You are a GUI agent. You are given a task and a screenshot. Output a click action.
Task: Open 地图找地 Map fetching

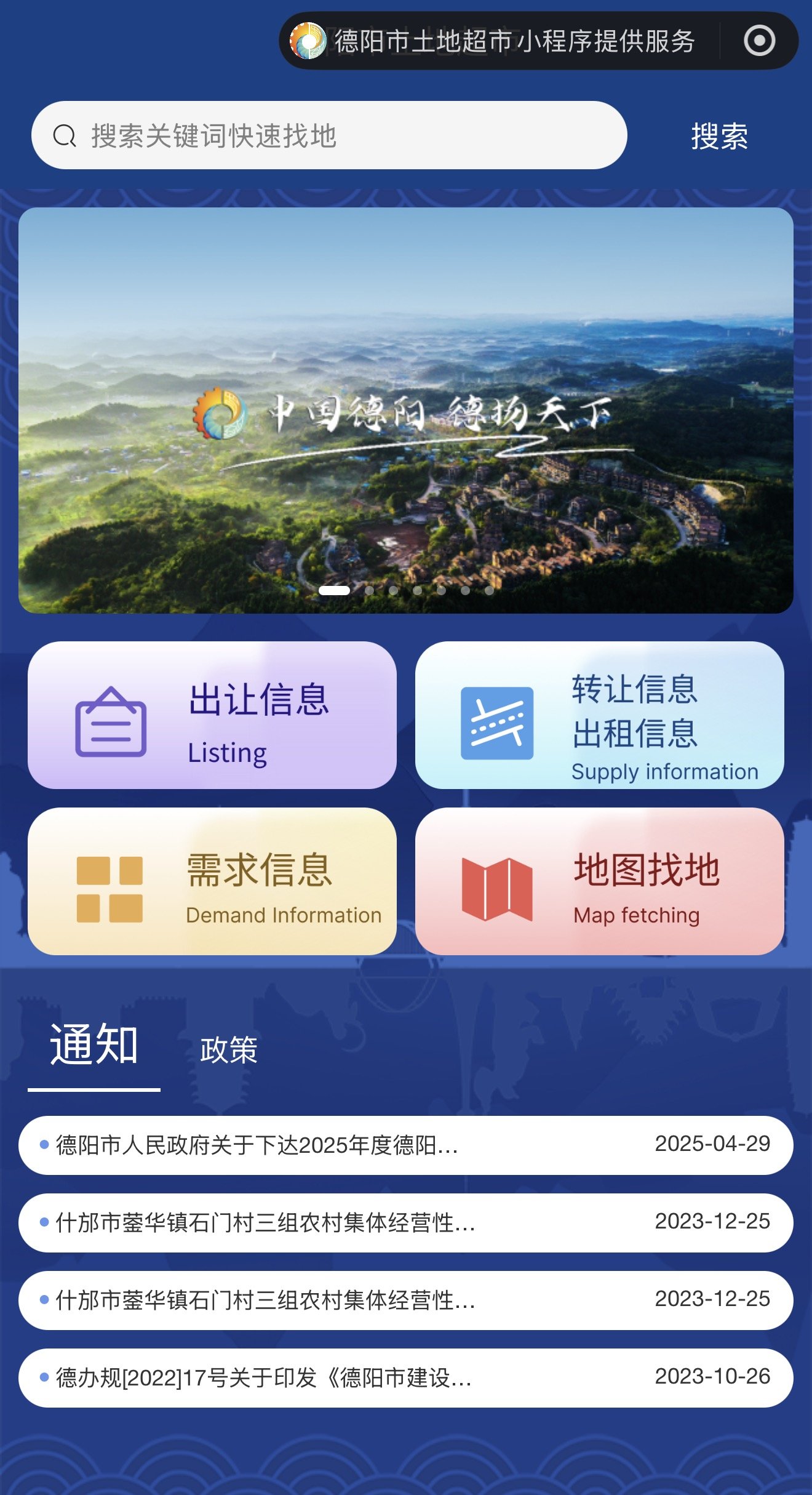[599, 881]
